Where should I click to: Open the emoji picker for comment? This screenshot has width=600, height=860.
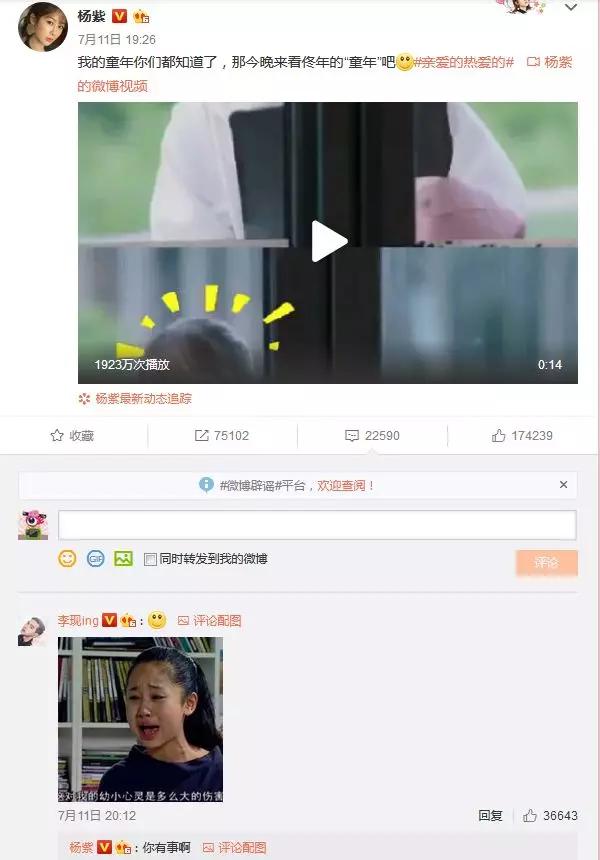click(x=67, y=559)
